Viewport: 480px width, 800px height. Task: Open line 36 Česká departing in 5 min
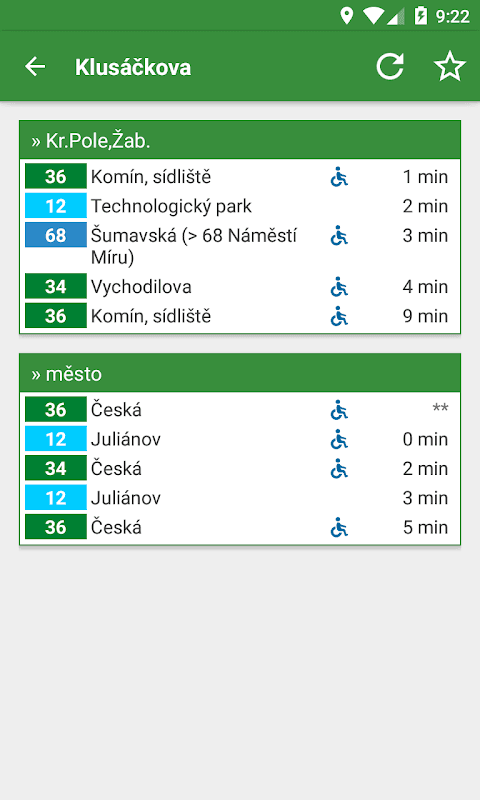tap(240, 528)
